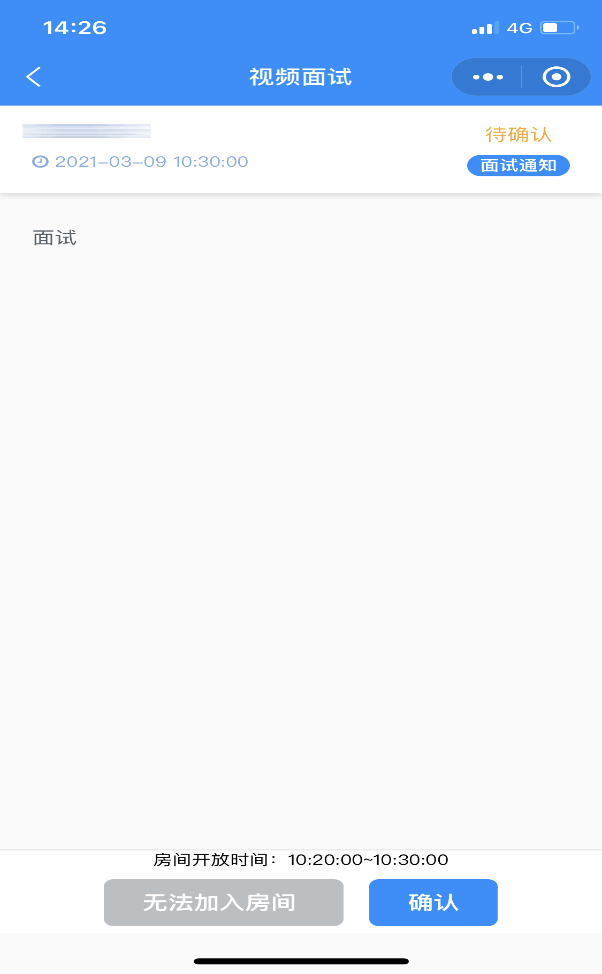602x974 pixels.
Task: Confirm the interview with 确认 button
Action: click(x=433, y=902)
